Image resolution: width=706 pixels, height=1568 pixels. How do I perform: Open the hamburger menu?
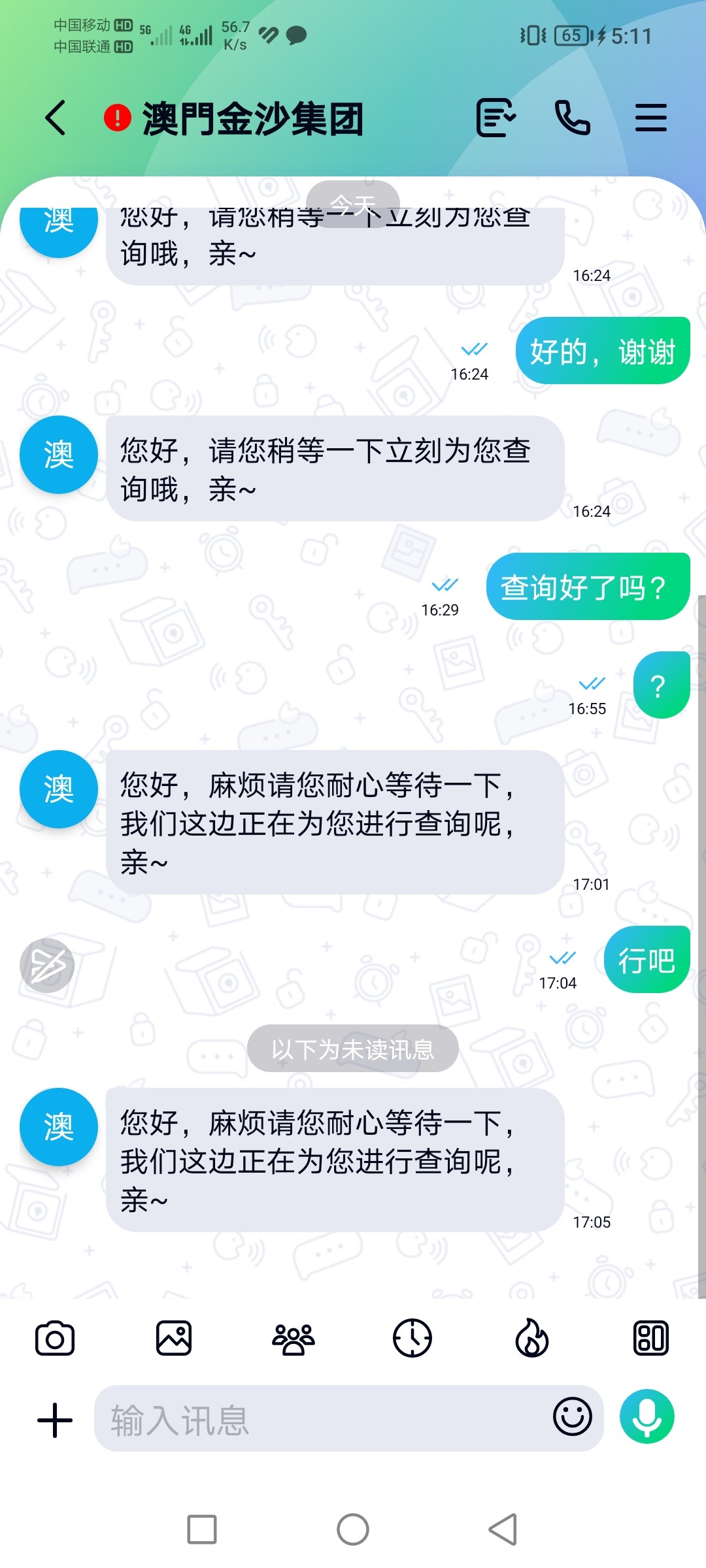(650, 118)
